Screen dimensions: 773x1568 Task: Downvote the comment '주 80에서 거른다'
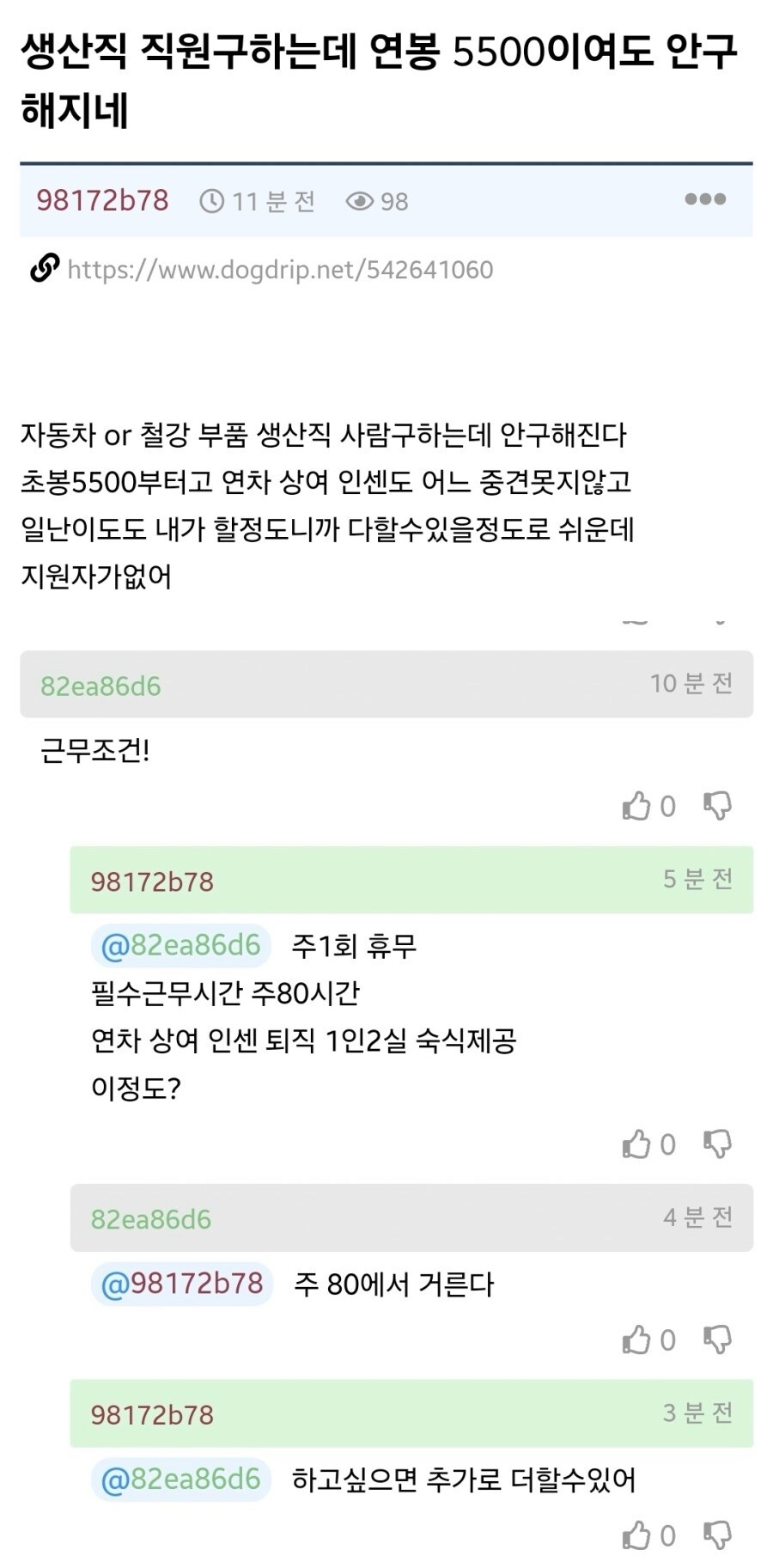pos(717,1339)
